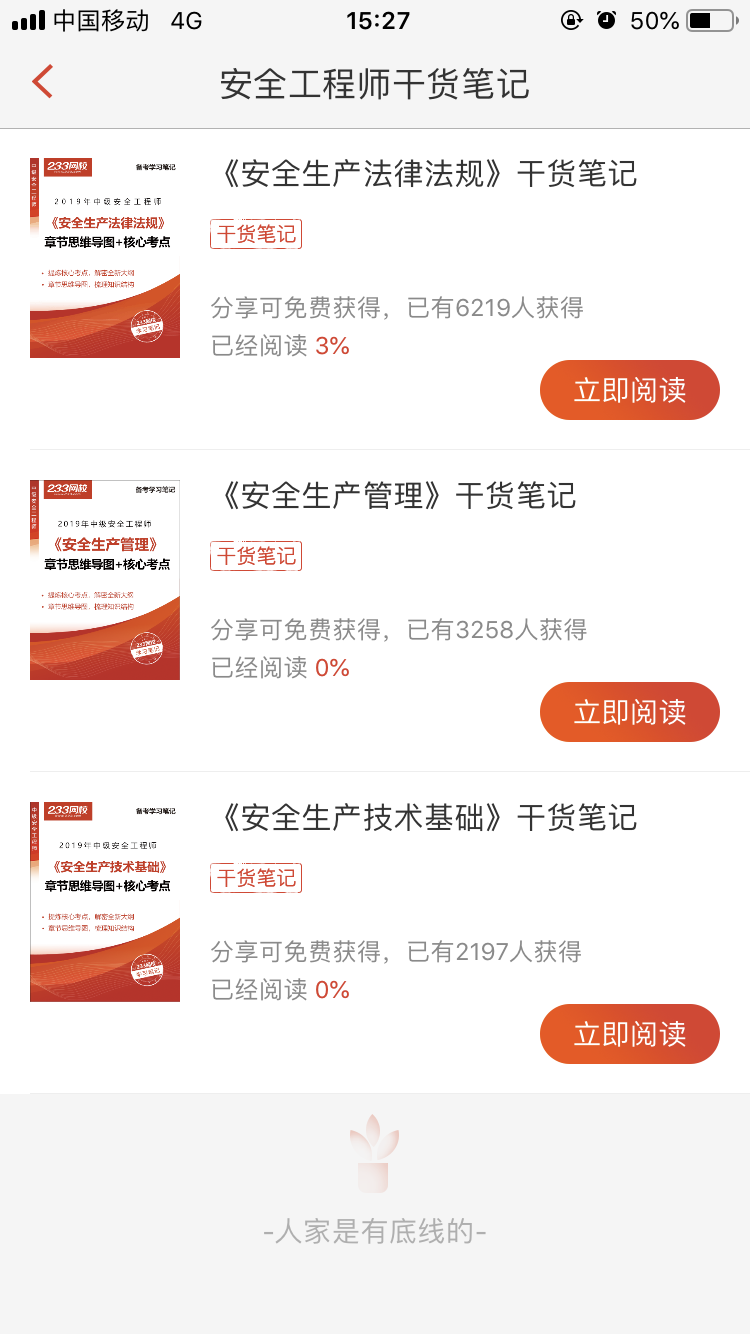This screenshot has width=750, height=1334.
Task: Go back using the red arrow
Action: coord(42,82)
